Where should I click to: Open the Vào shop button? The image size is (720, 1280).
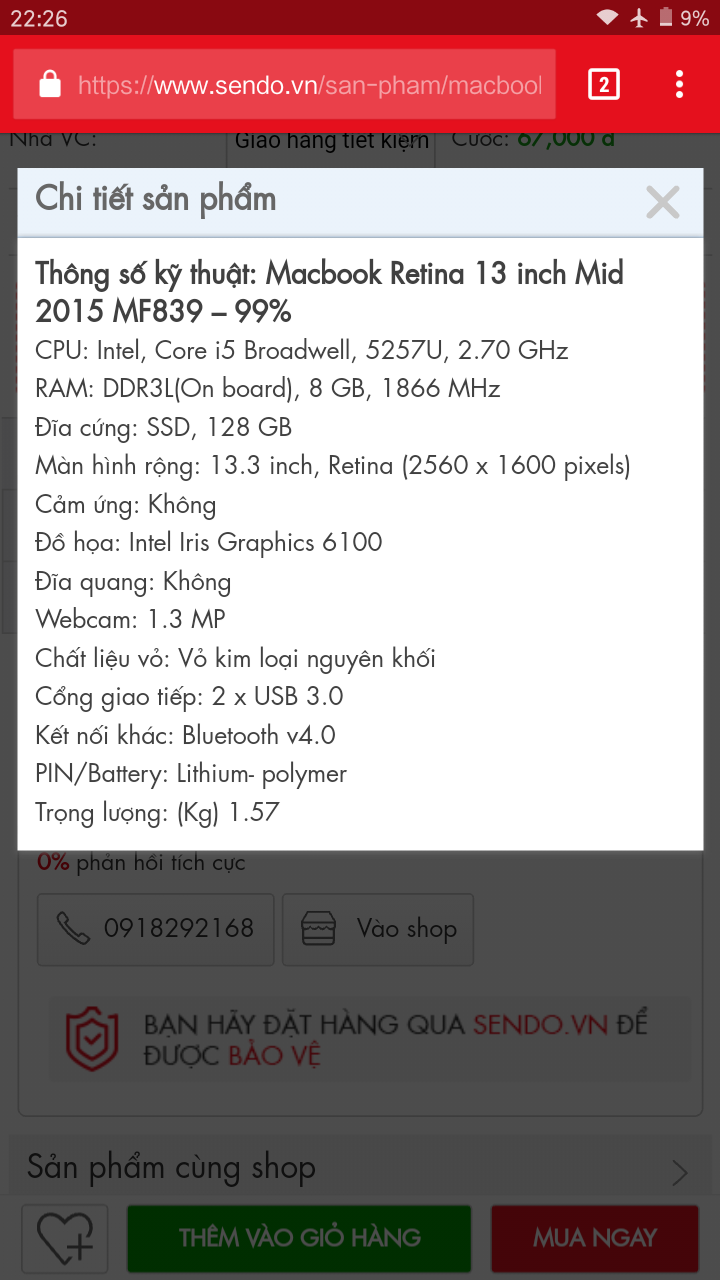[x=378, y=929]
